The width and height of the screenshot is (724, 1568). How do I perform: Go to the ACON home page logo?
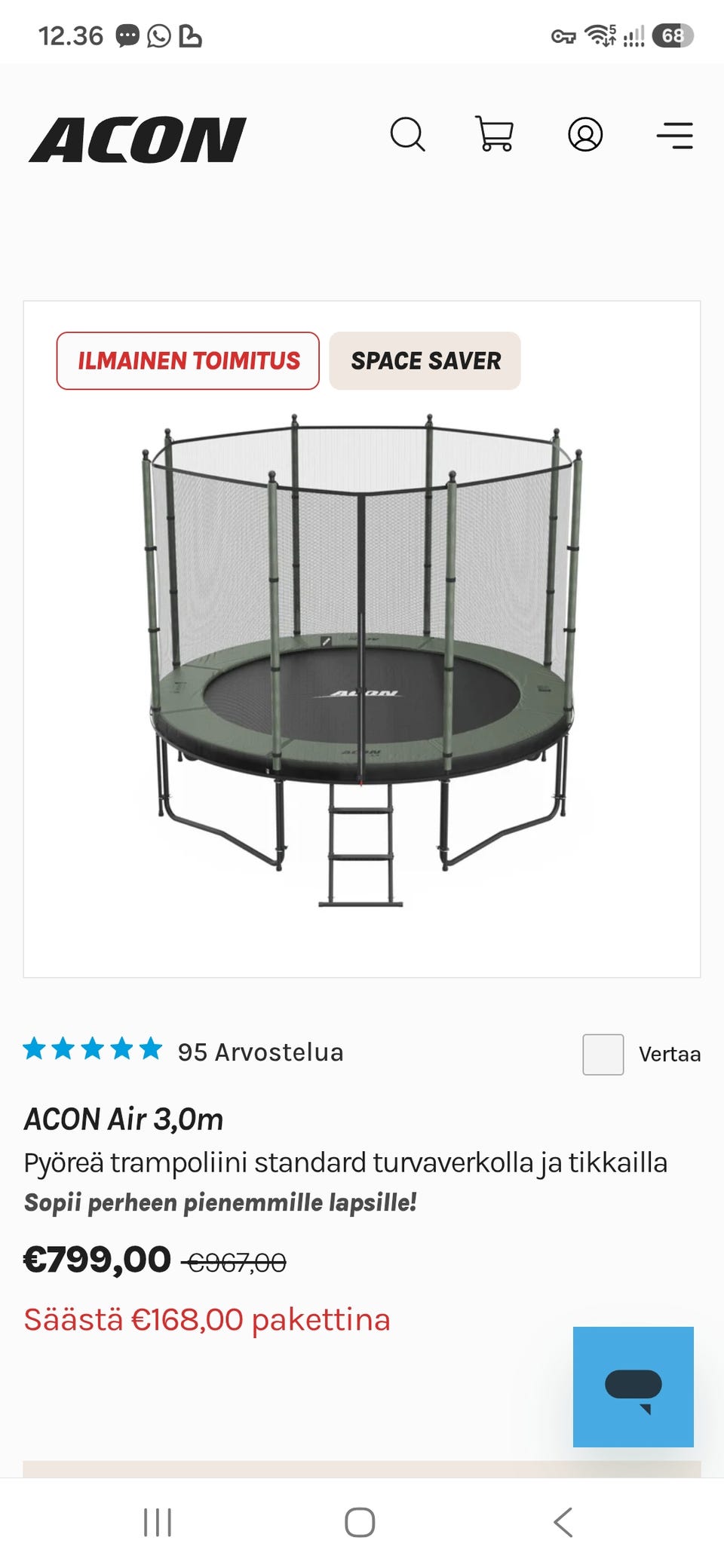pyautogui.click(x=138, y=139)
